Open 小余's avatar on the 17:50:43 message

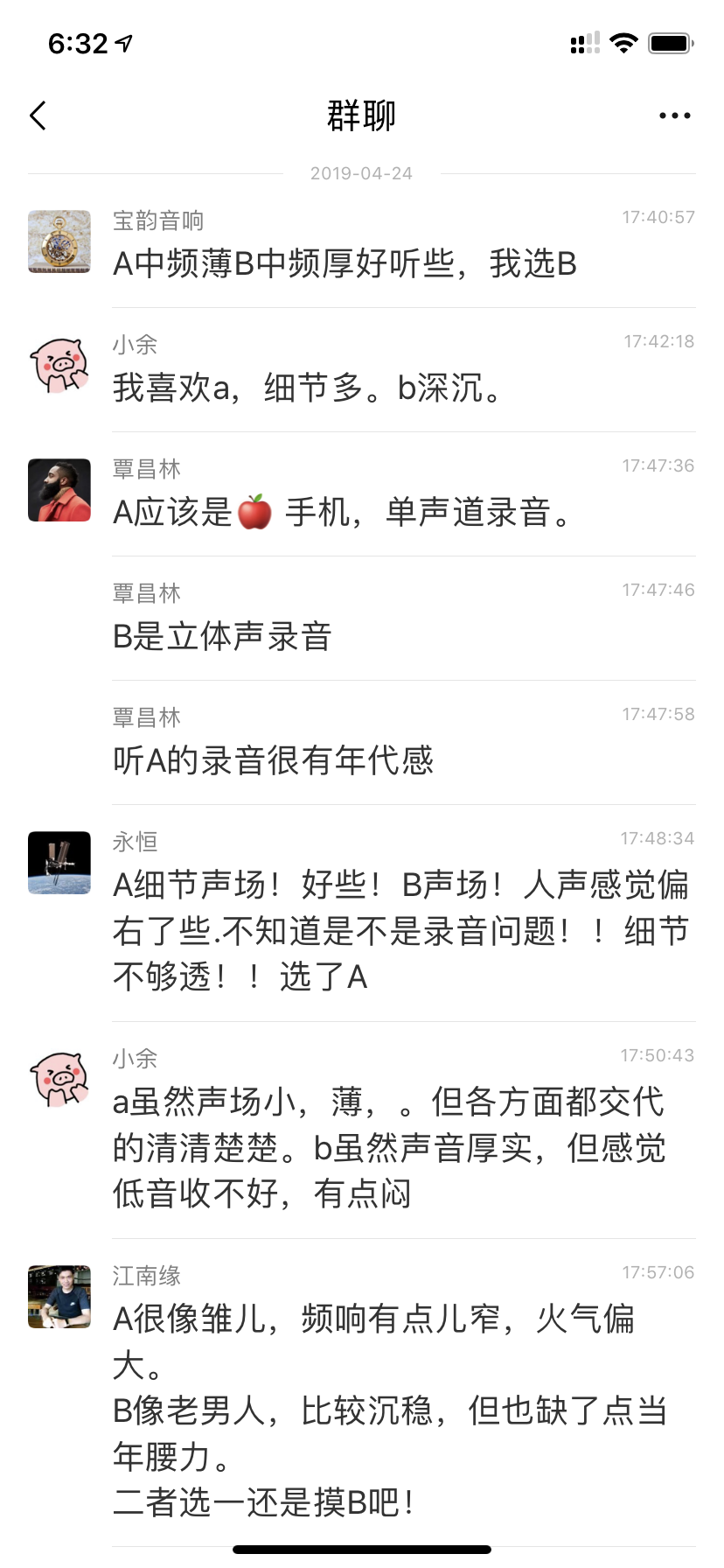59,1080
